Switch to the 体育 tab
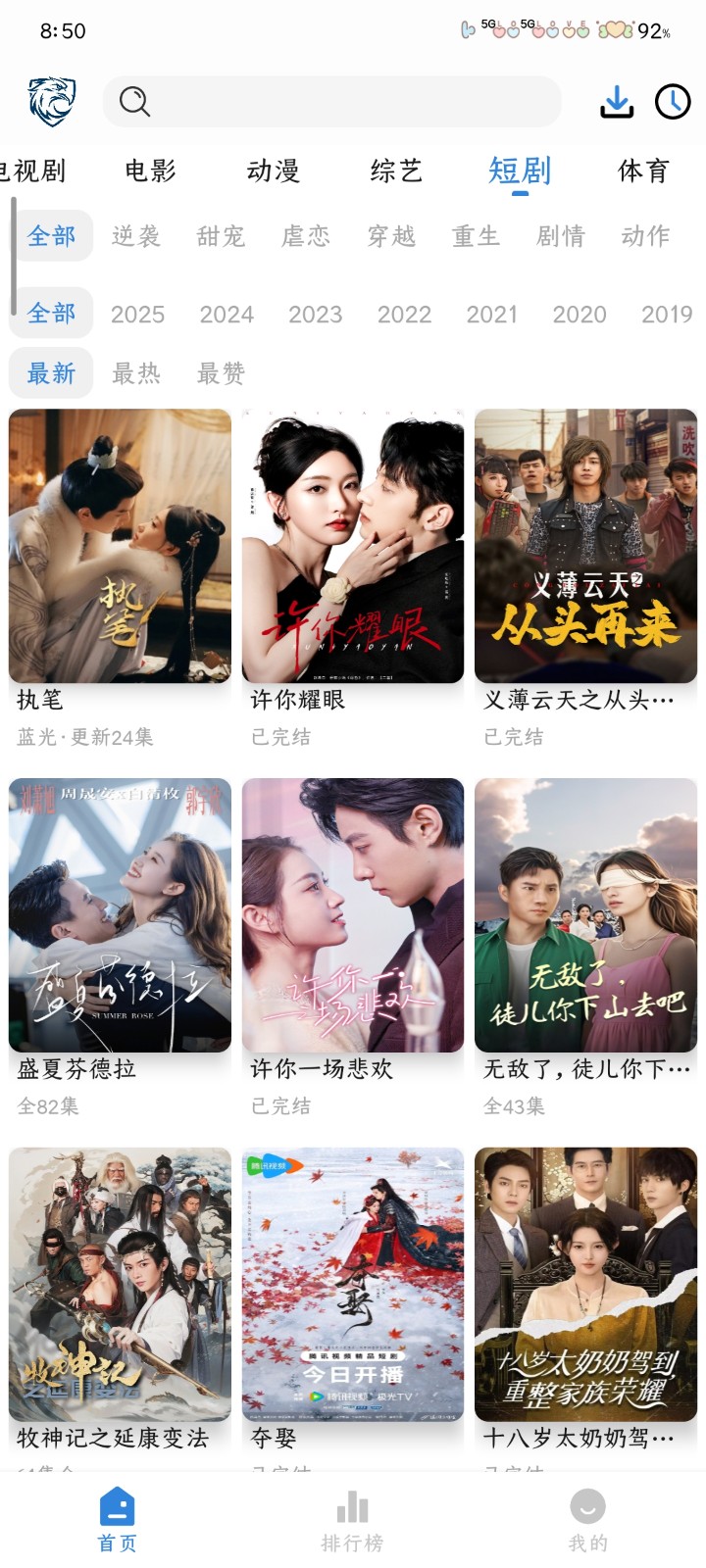The image size is (706, 1568). tap(643, 171)
